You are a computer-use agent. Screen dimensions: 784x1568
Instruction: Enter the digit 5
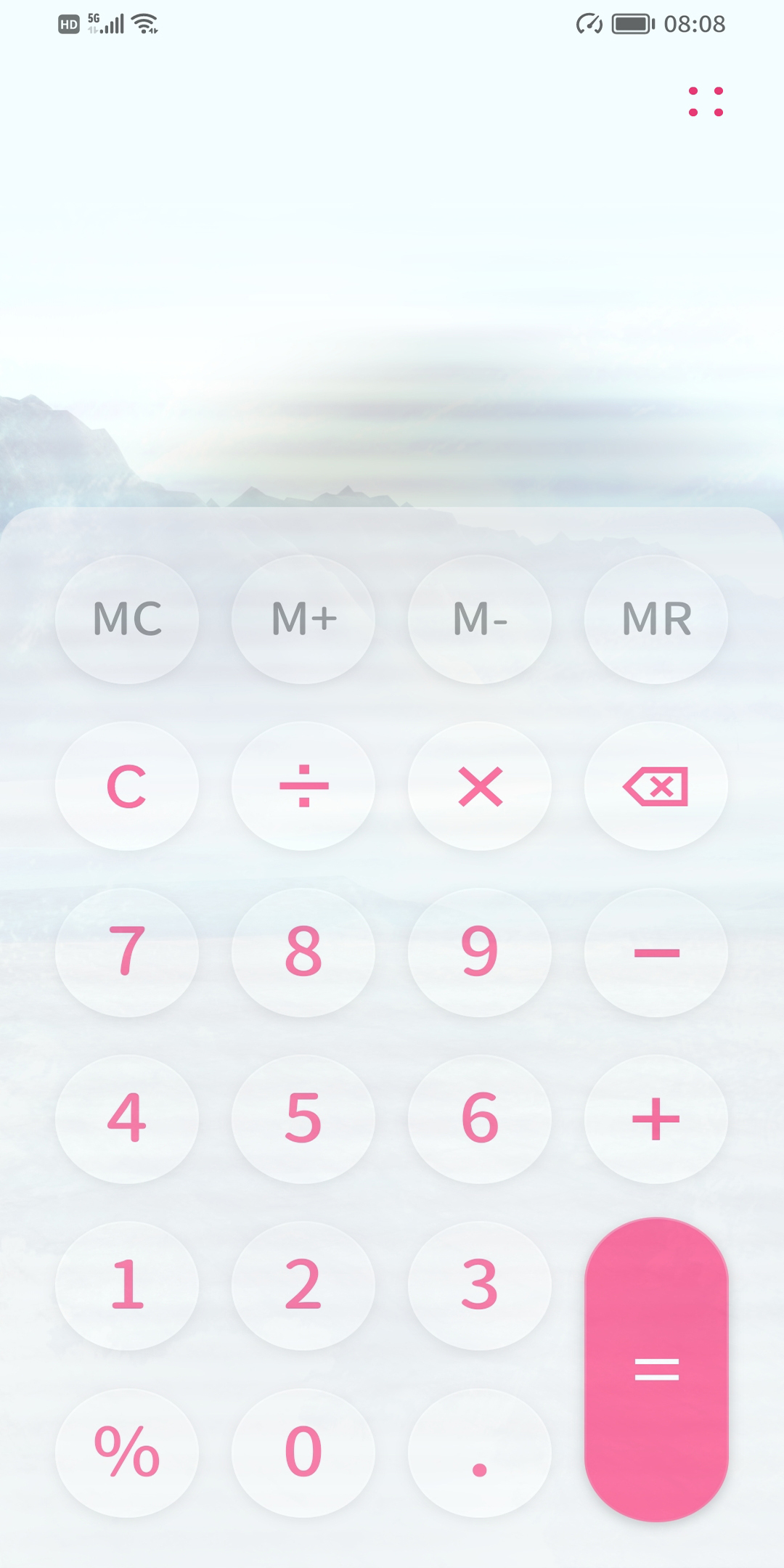tap(303, 1119)
